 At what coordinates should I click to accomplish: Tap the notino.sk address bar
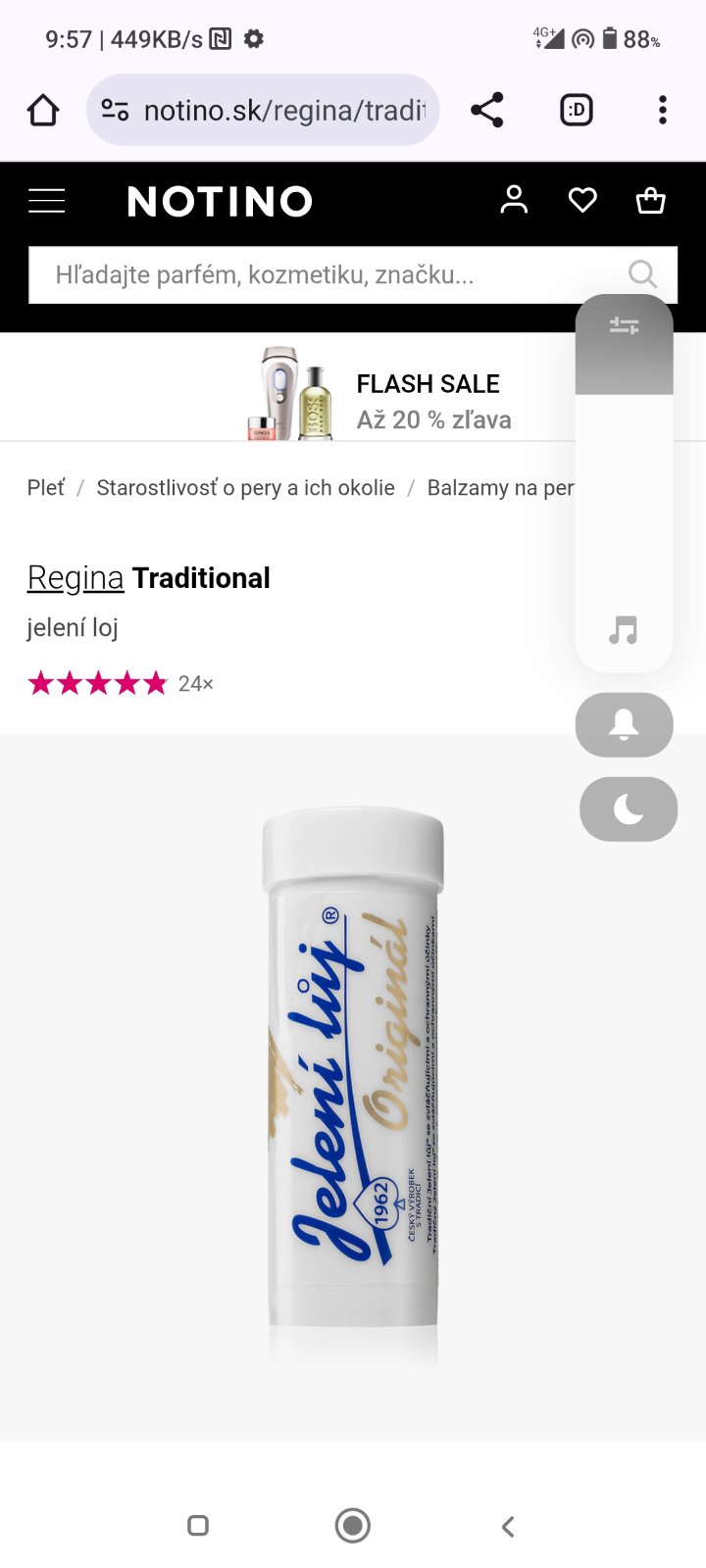(263, 111)
